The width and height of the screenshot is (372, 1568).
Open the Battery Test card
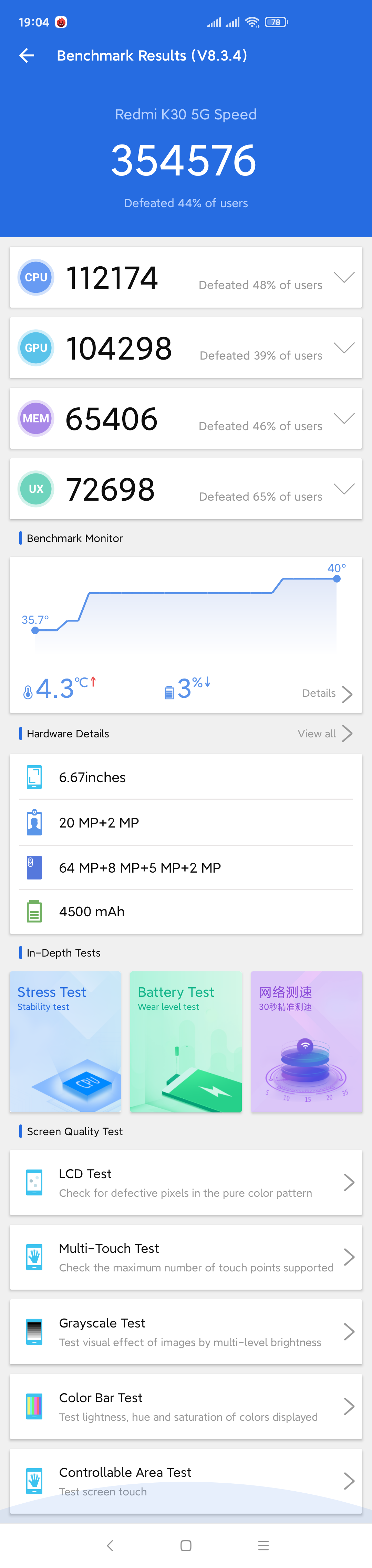click(186, 1042)
